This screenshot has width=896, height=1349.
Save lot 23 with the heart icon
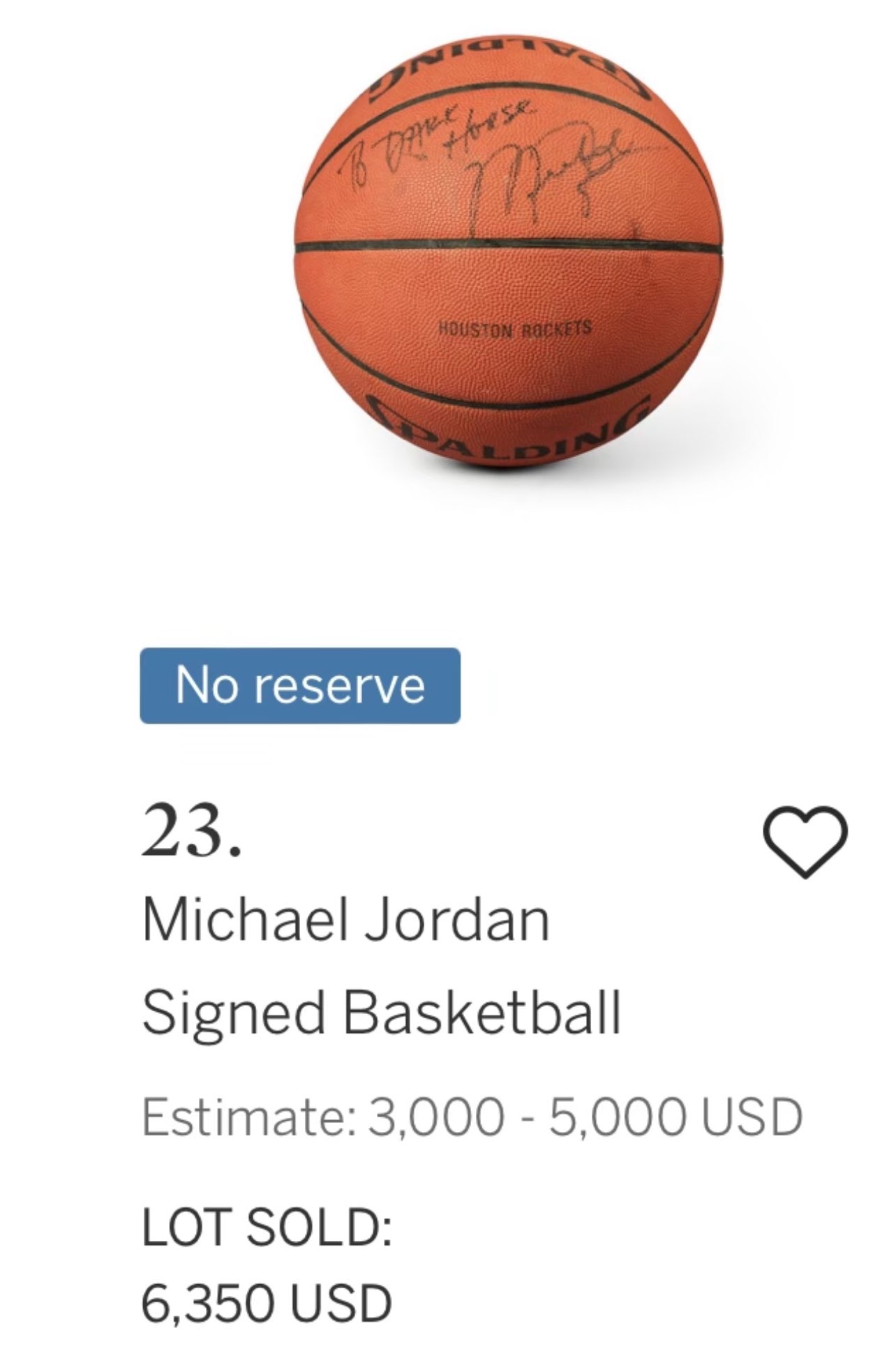click(807, 840)
